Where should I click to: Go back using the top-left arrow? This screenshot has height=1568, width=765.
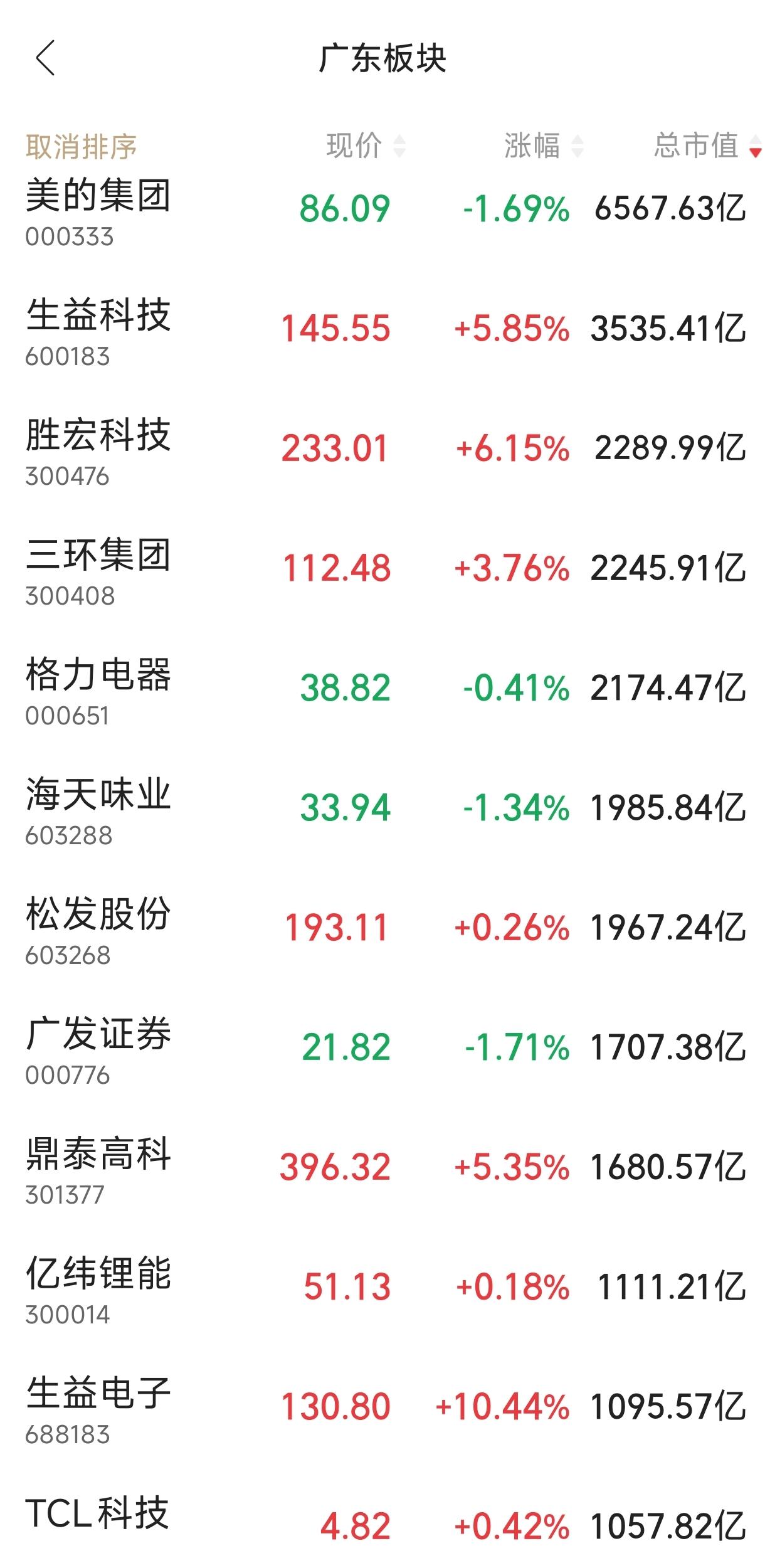pos(45,58)
